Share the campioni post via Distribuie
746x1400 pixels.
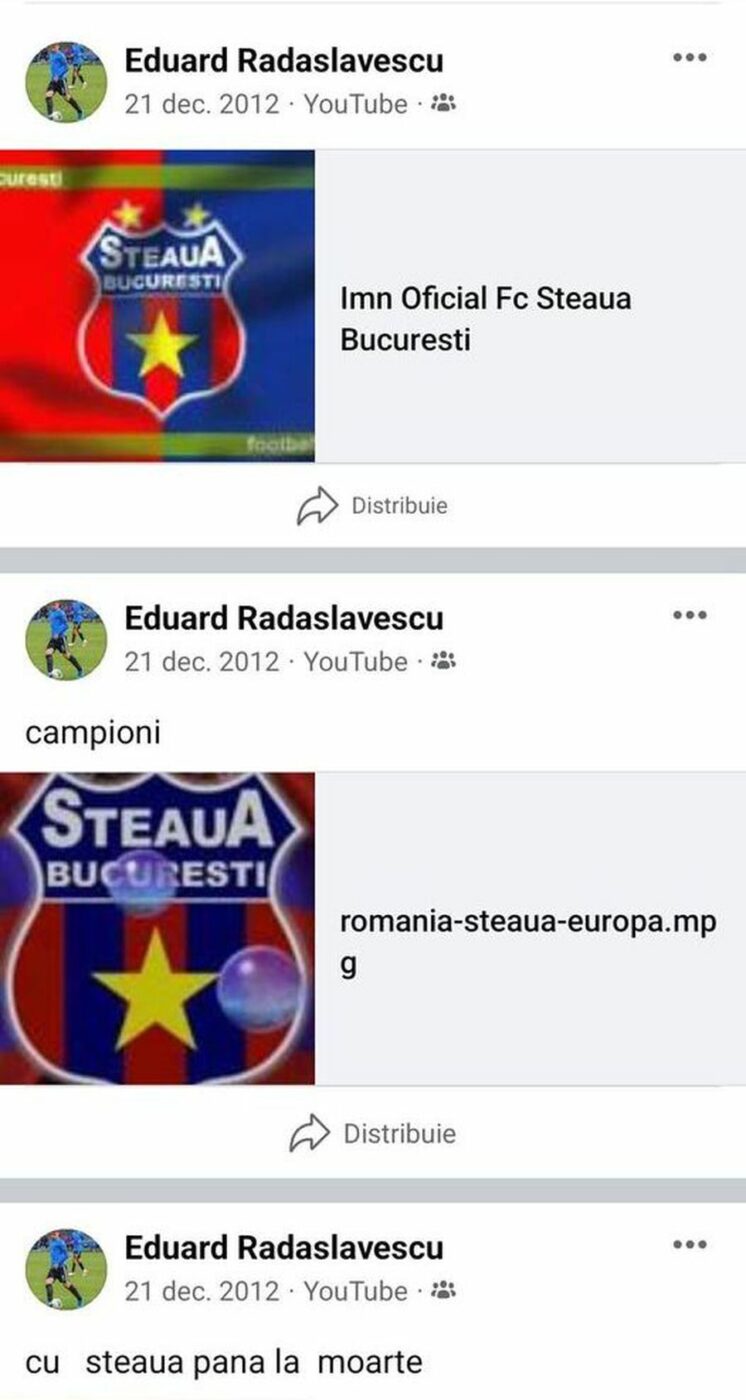point(373,1134)
